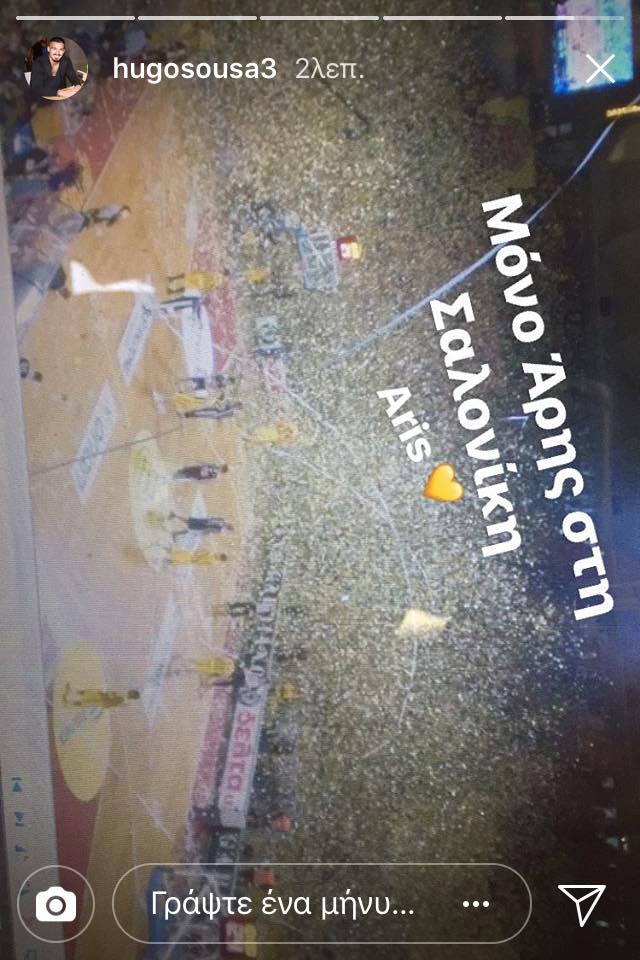Open the three-dot more options
Image resolution: width=640 pixels, height=960 pixels.
pyautogui.click(x=476, y=905)
